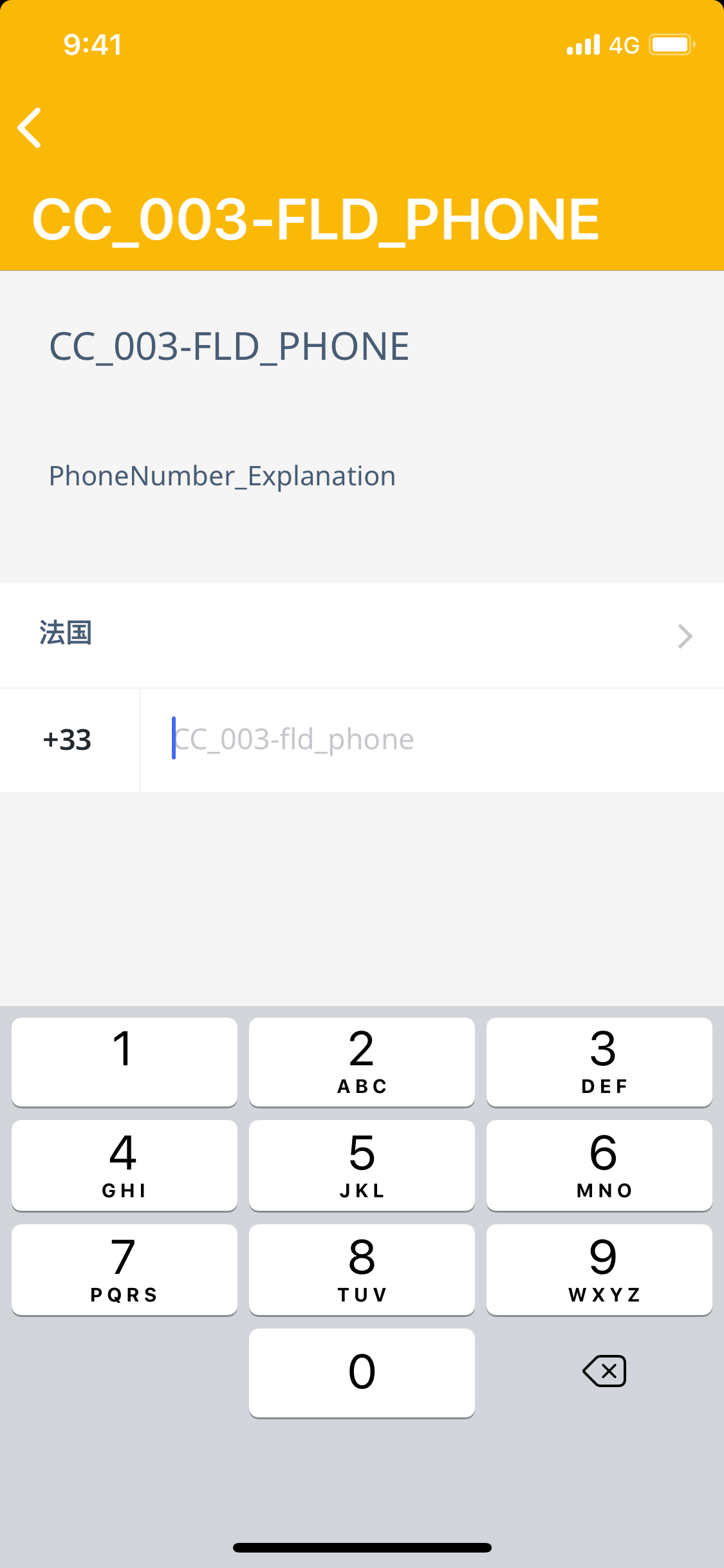Viewport: 724px width, 1568px height.
Task: Enter digit 1 on the keypad
Action: click(x=124, y=1061)
